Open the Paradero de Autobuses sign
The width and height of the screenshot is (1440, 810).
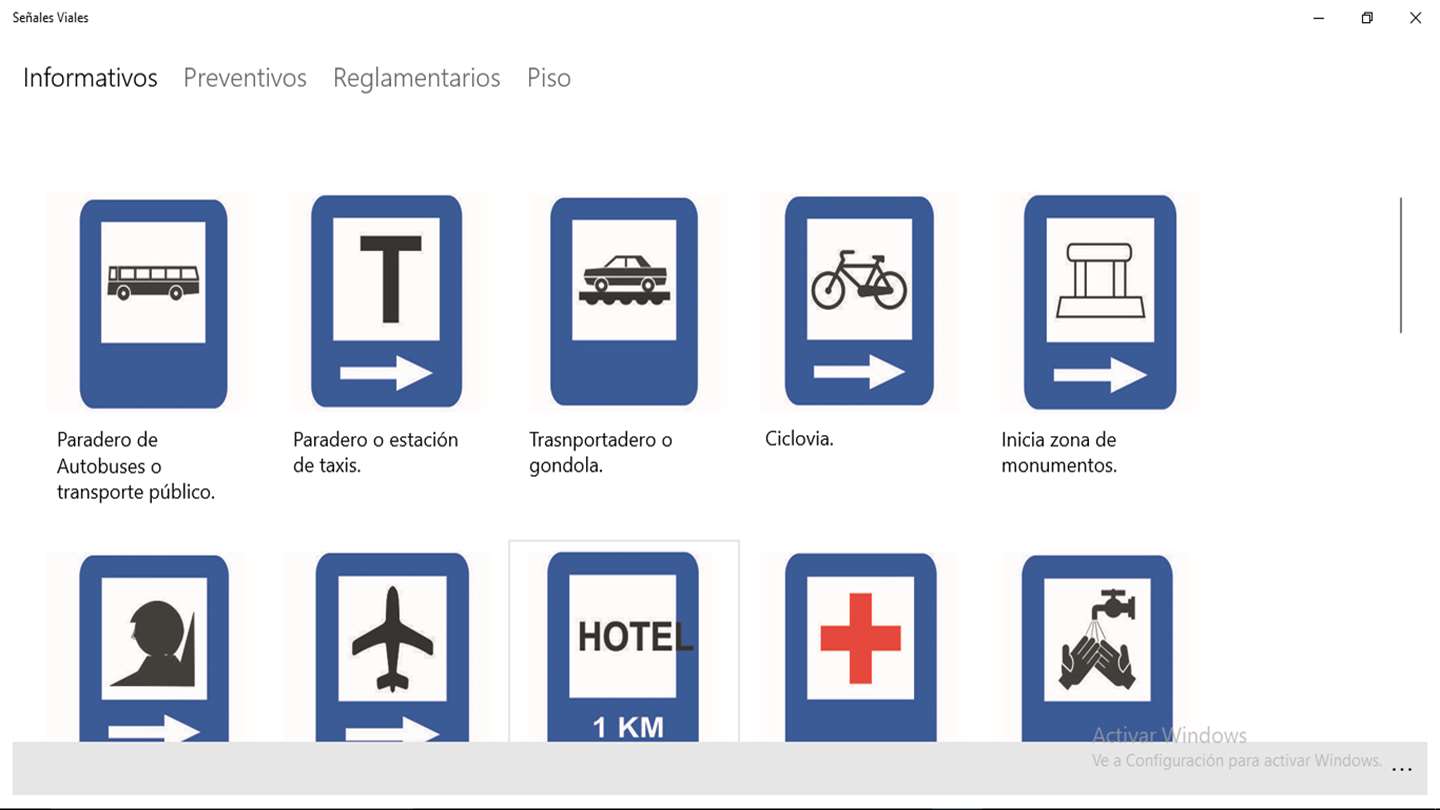153,303
